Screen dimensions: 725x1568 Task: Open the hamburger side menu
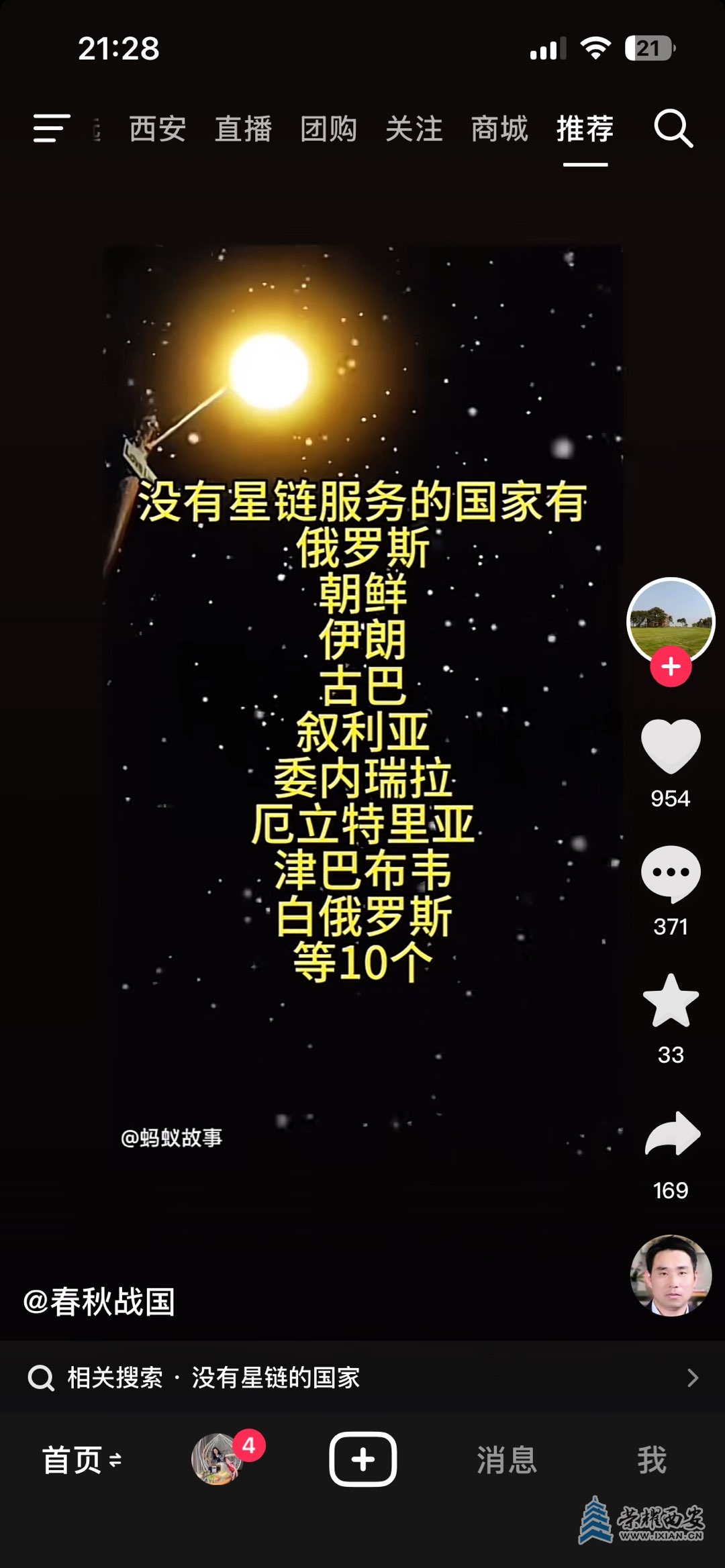tap(51, 128)
